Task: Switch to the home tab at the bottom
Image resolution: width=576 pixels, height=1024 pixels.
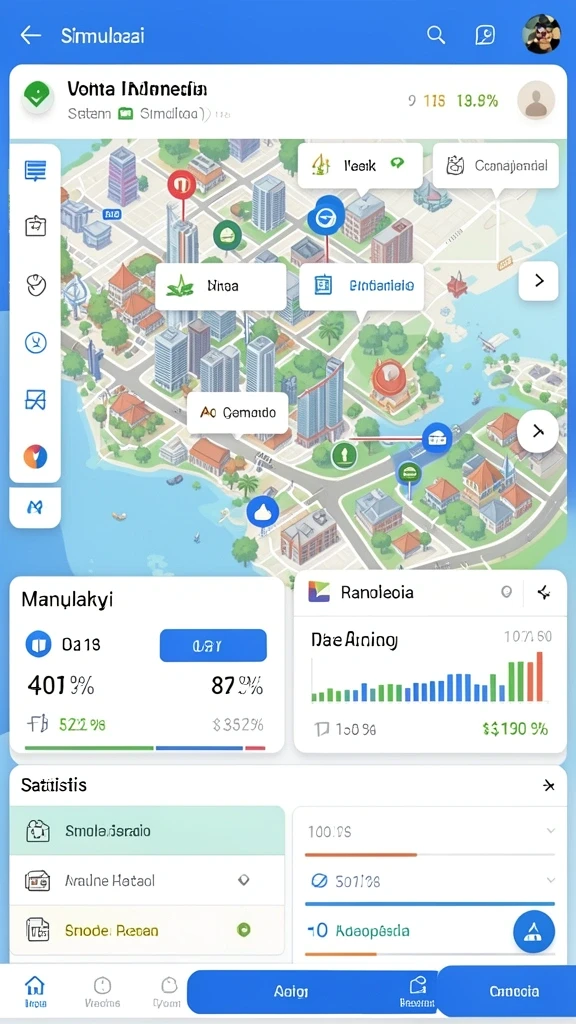Action: pyautogui.click(x=35, y=991)
